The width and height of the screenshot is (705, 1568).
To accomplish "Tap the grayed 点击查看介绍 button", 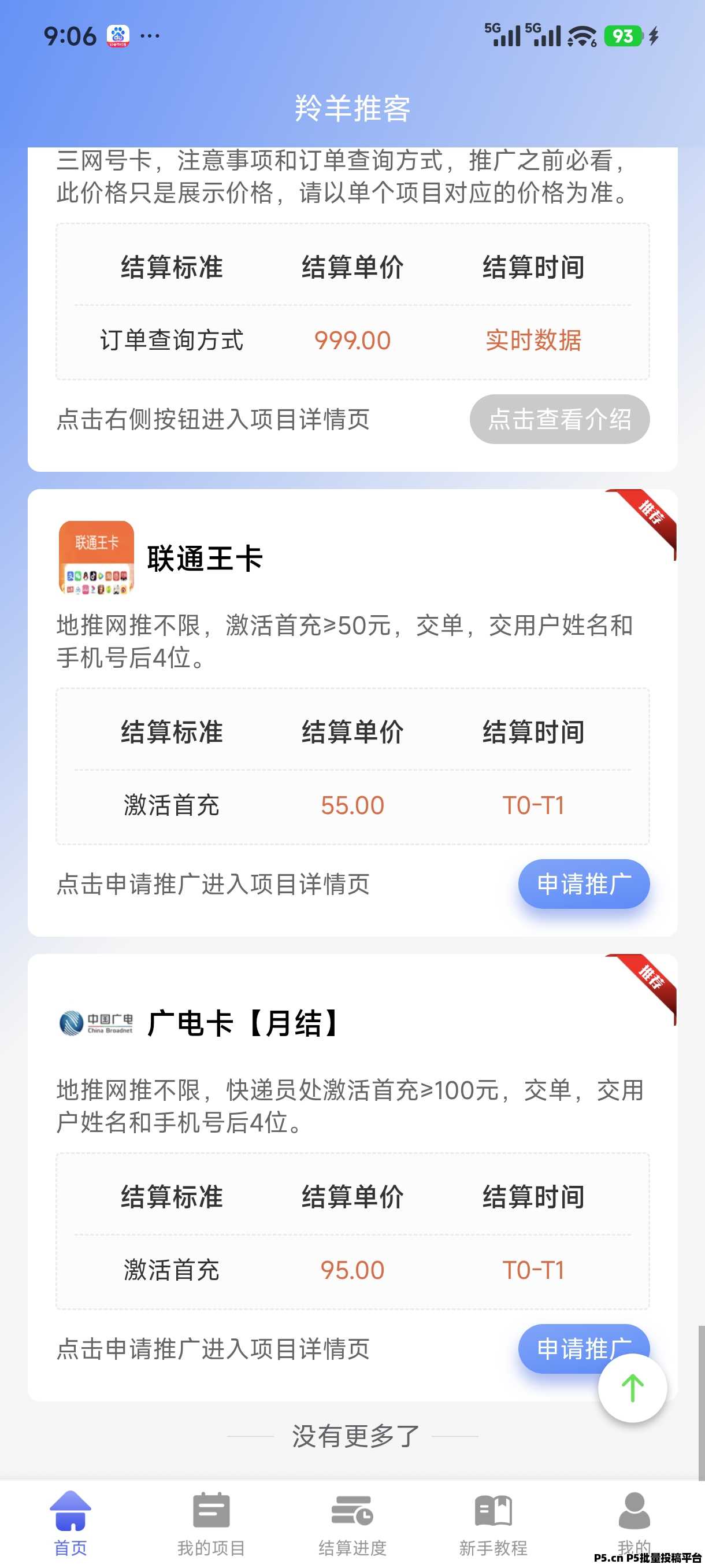I will (x=559, y=419).
